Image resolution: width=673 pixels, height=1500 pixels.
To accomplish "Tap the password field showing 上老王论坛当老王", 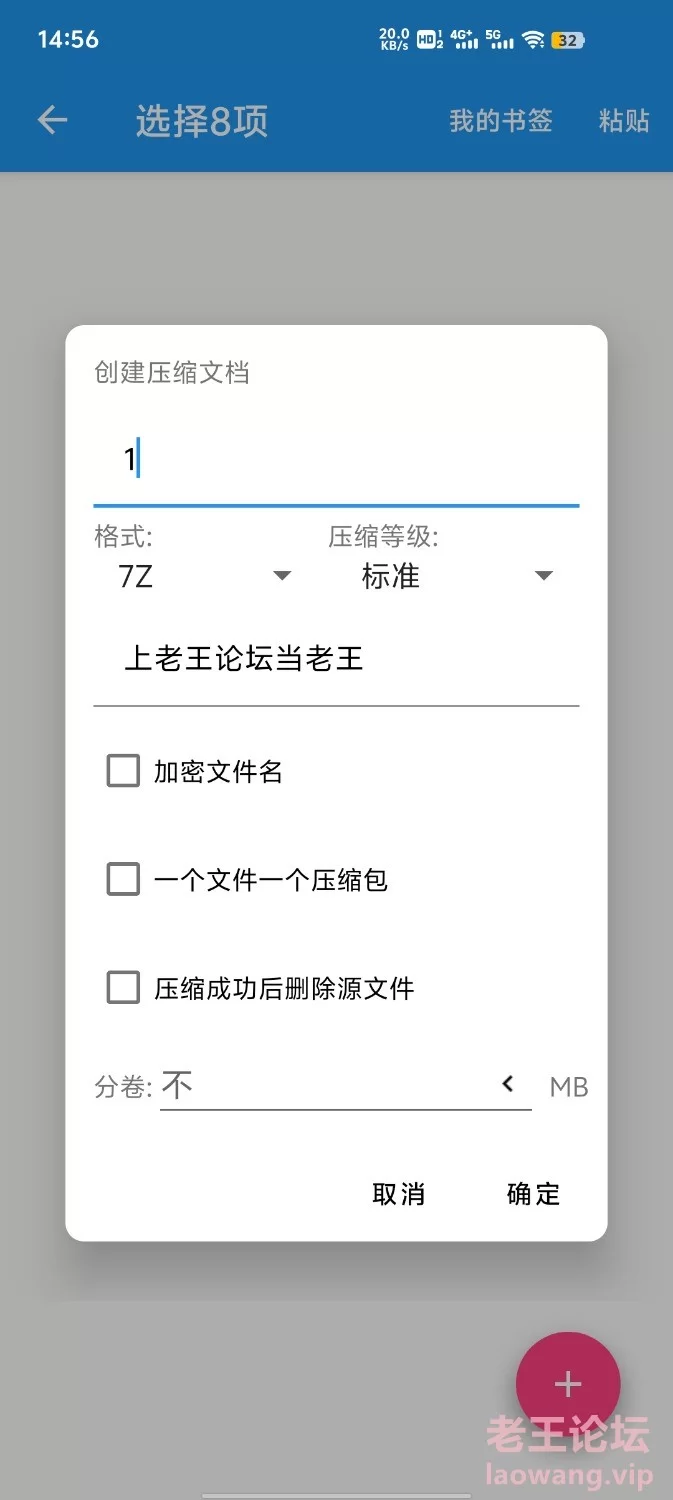I will 335,659.
